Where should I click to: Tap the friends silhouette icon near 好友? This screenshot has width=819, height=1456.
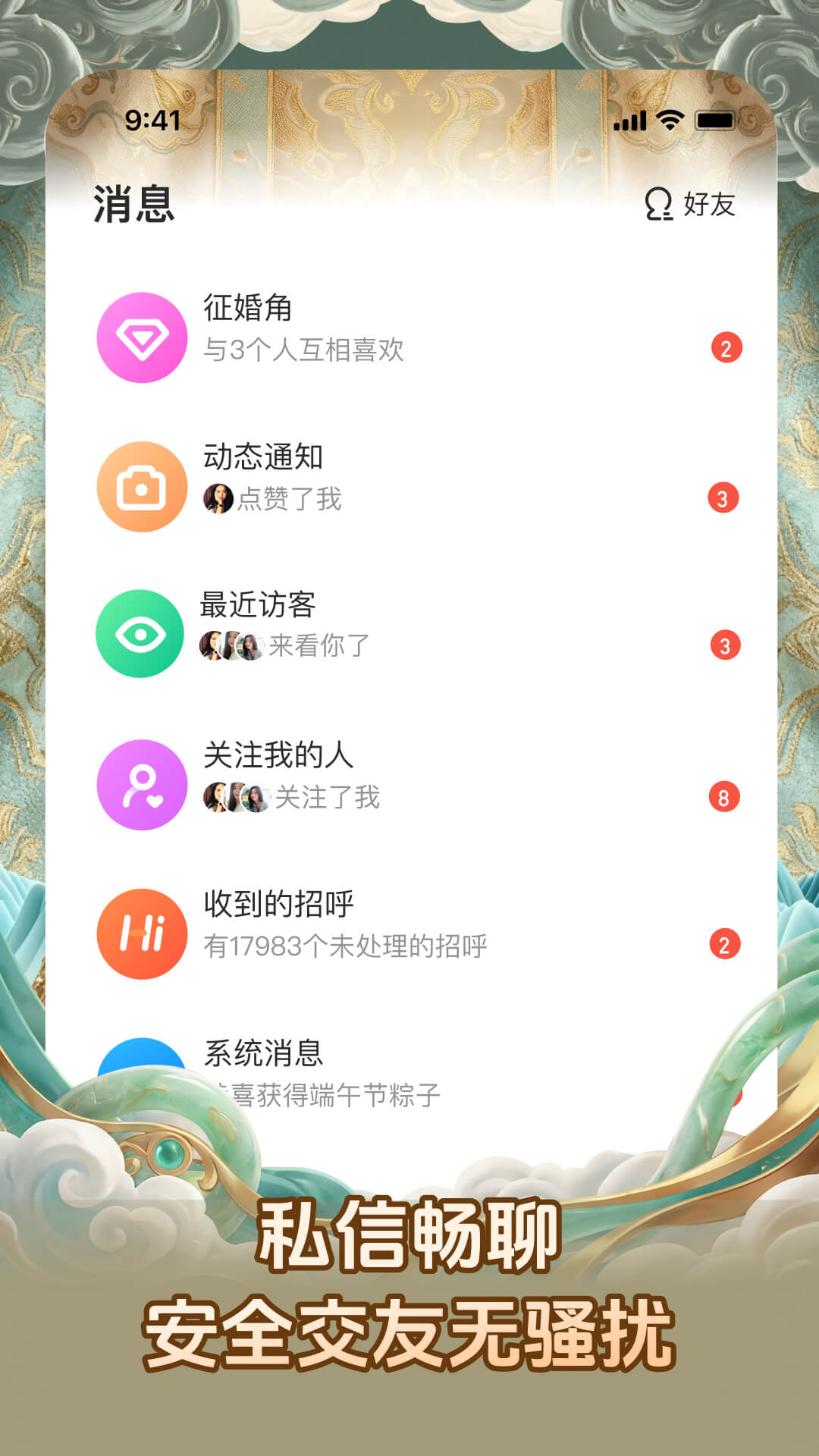tap(657, 203)
